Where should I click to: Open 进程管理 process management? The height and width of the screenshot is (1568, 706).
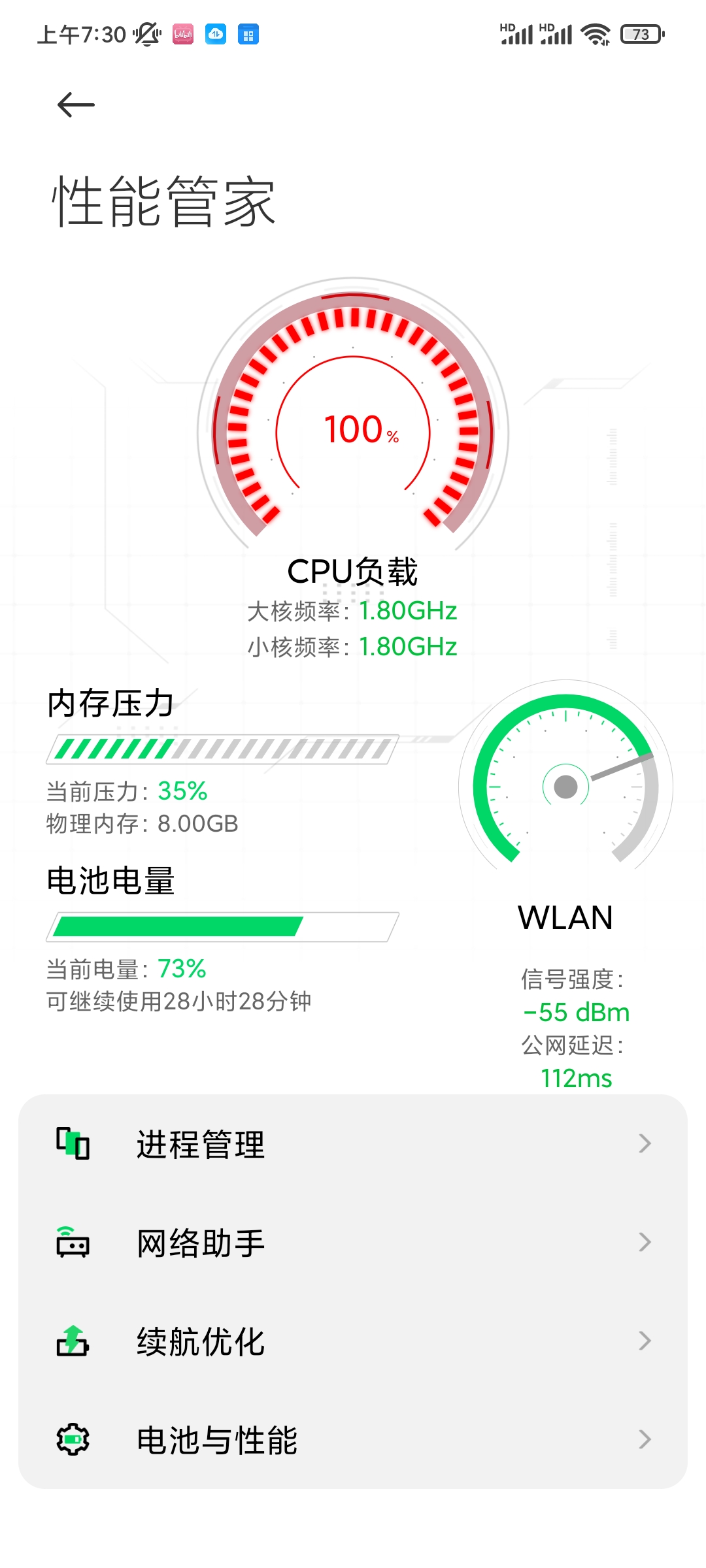pyautogui.click(x=353, y=1144)
